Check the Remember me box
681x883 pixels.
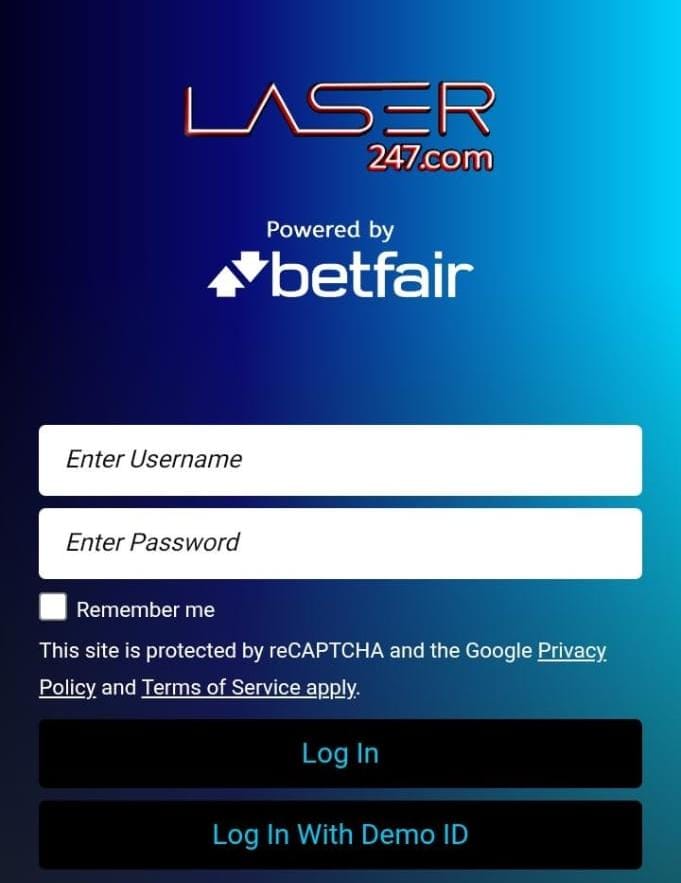[53, 607]
